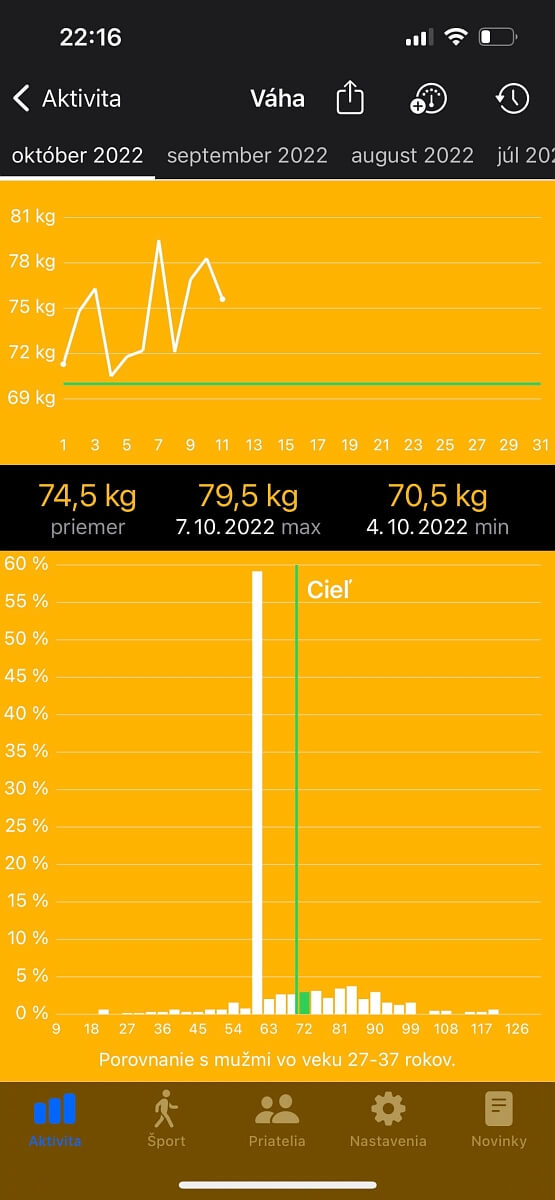Add a new weight measurement
The height and width of the screenshot is (1200, 555).
[429, 99]
